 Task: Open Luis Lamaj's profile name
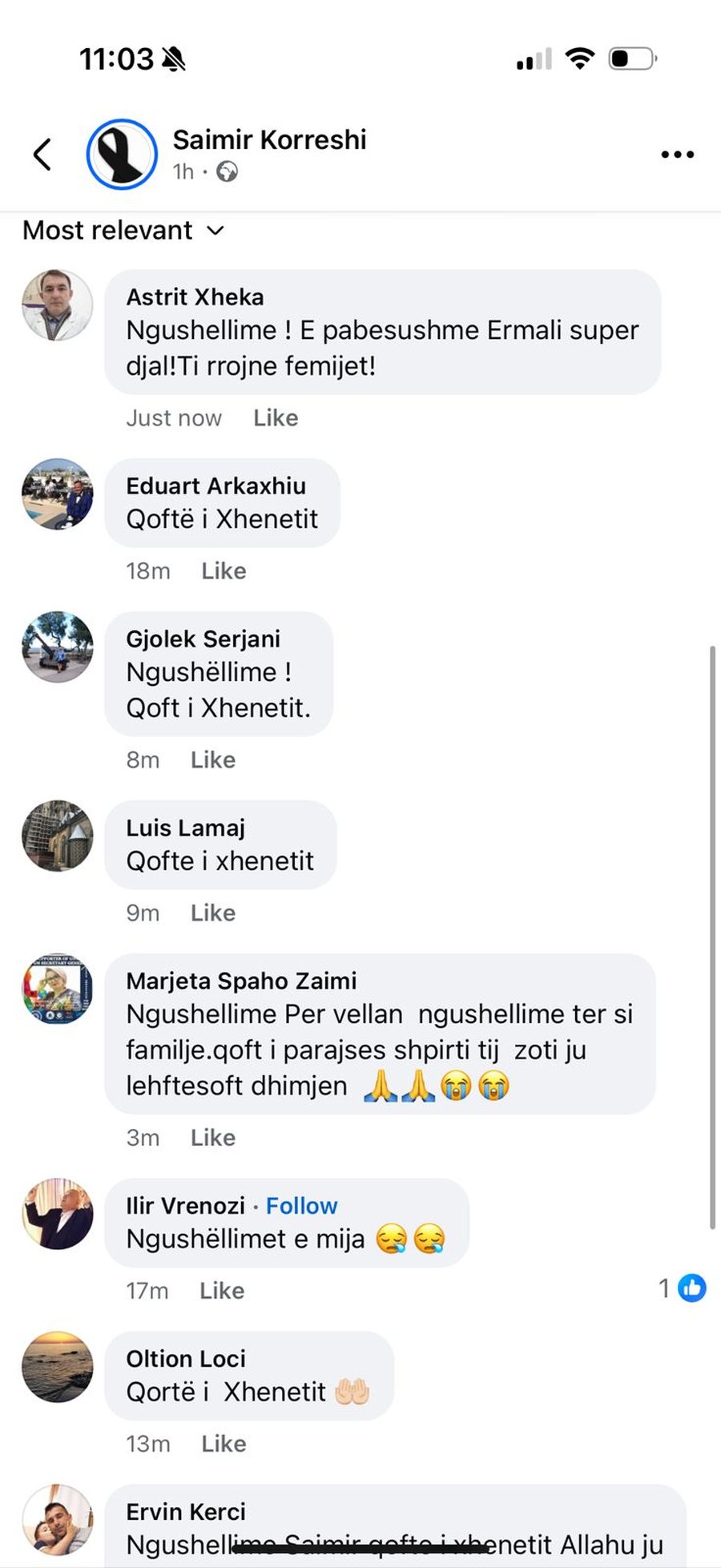[185, 828]
